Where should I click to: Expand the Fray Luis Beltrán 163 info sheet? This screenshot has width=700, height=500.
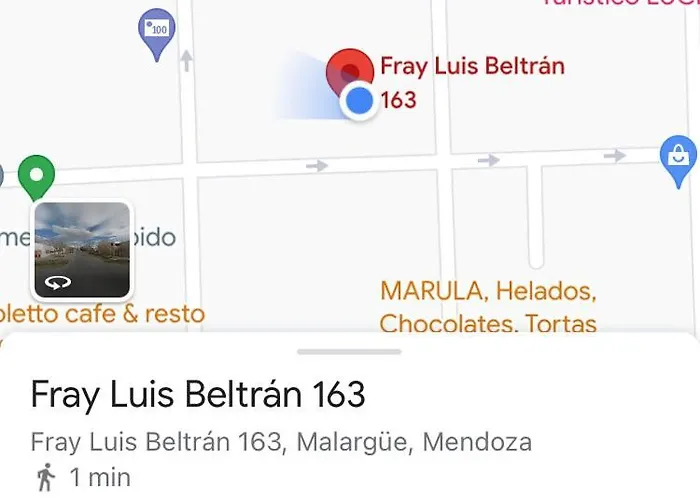click(349, 352)
